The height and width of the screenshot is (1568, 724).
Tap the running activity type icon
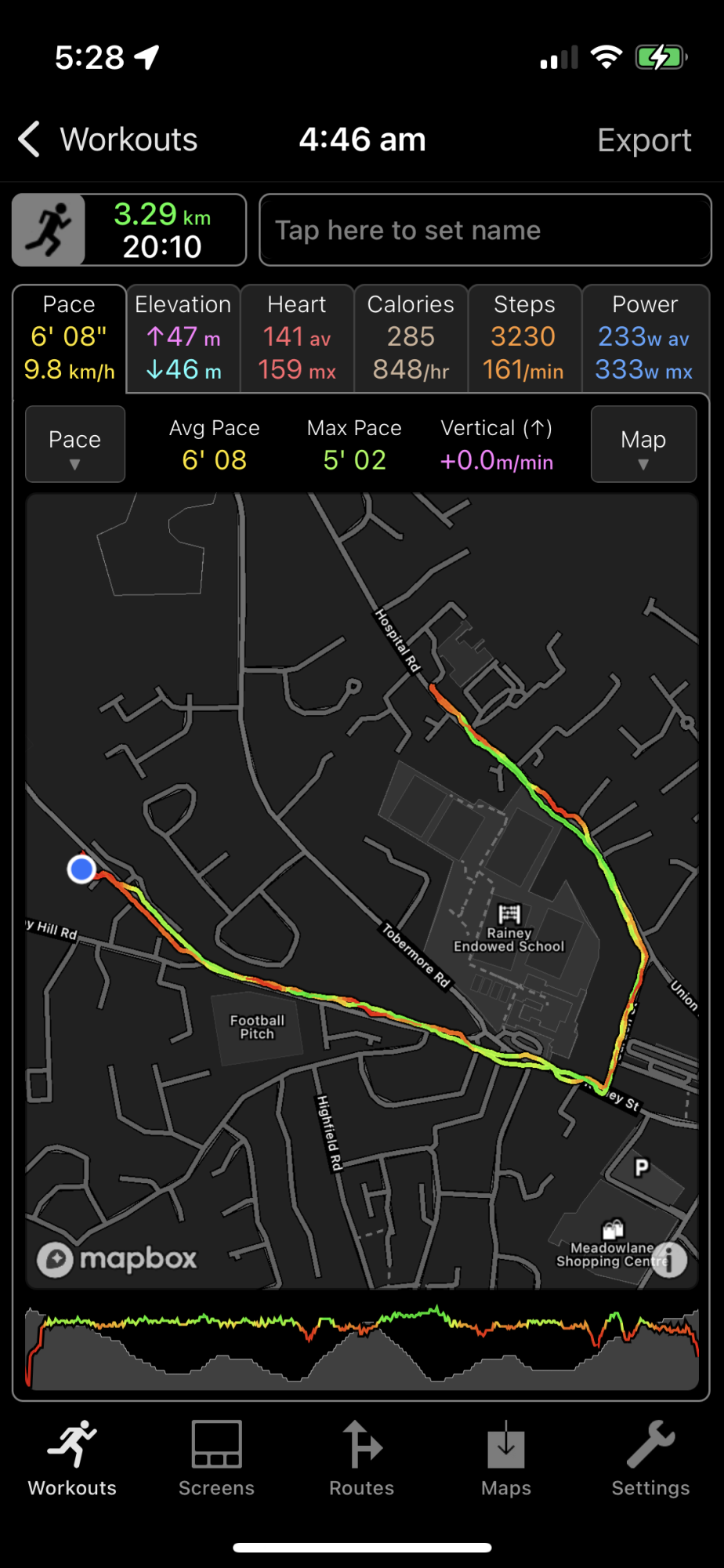pos(49,230)
